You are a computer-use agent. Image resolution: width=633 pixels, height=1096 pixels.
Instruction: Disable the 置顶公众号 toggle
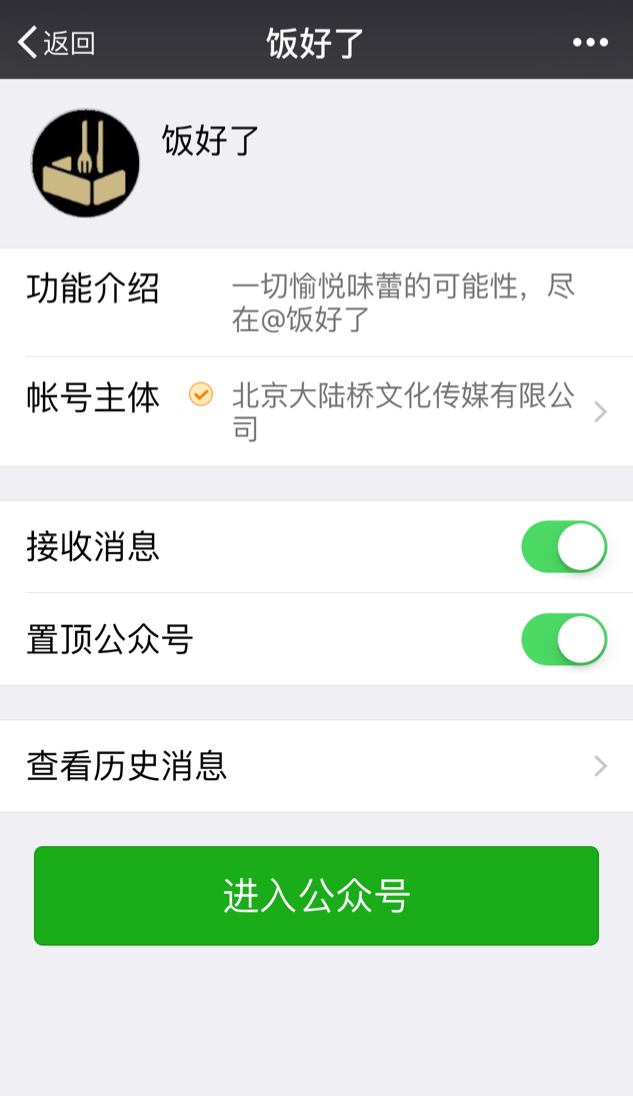coord(564,640)
